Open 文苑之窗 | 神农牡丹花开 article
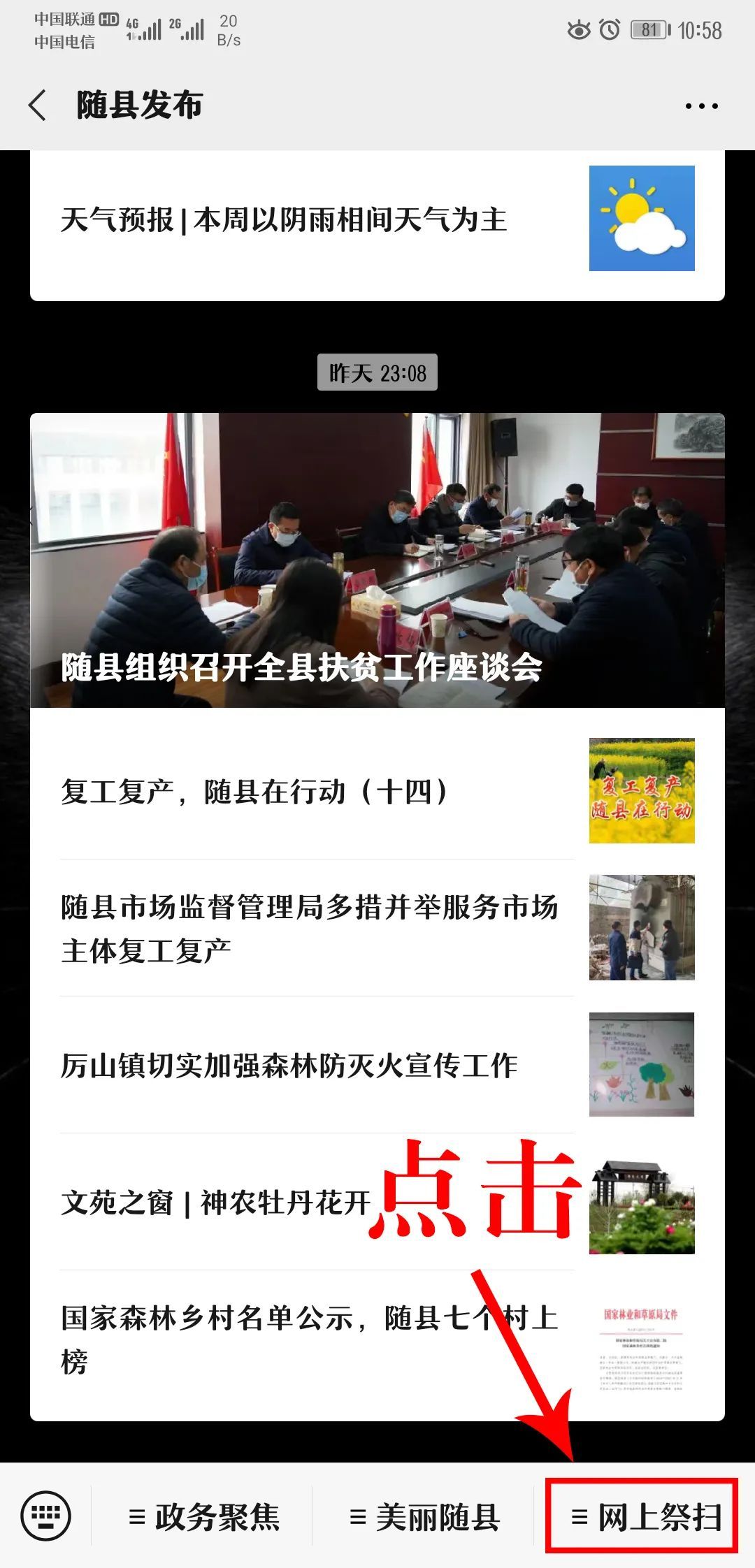This screenshot has height=1568, width=755. (x=216, y=1203)
